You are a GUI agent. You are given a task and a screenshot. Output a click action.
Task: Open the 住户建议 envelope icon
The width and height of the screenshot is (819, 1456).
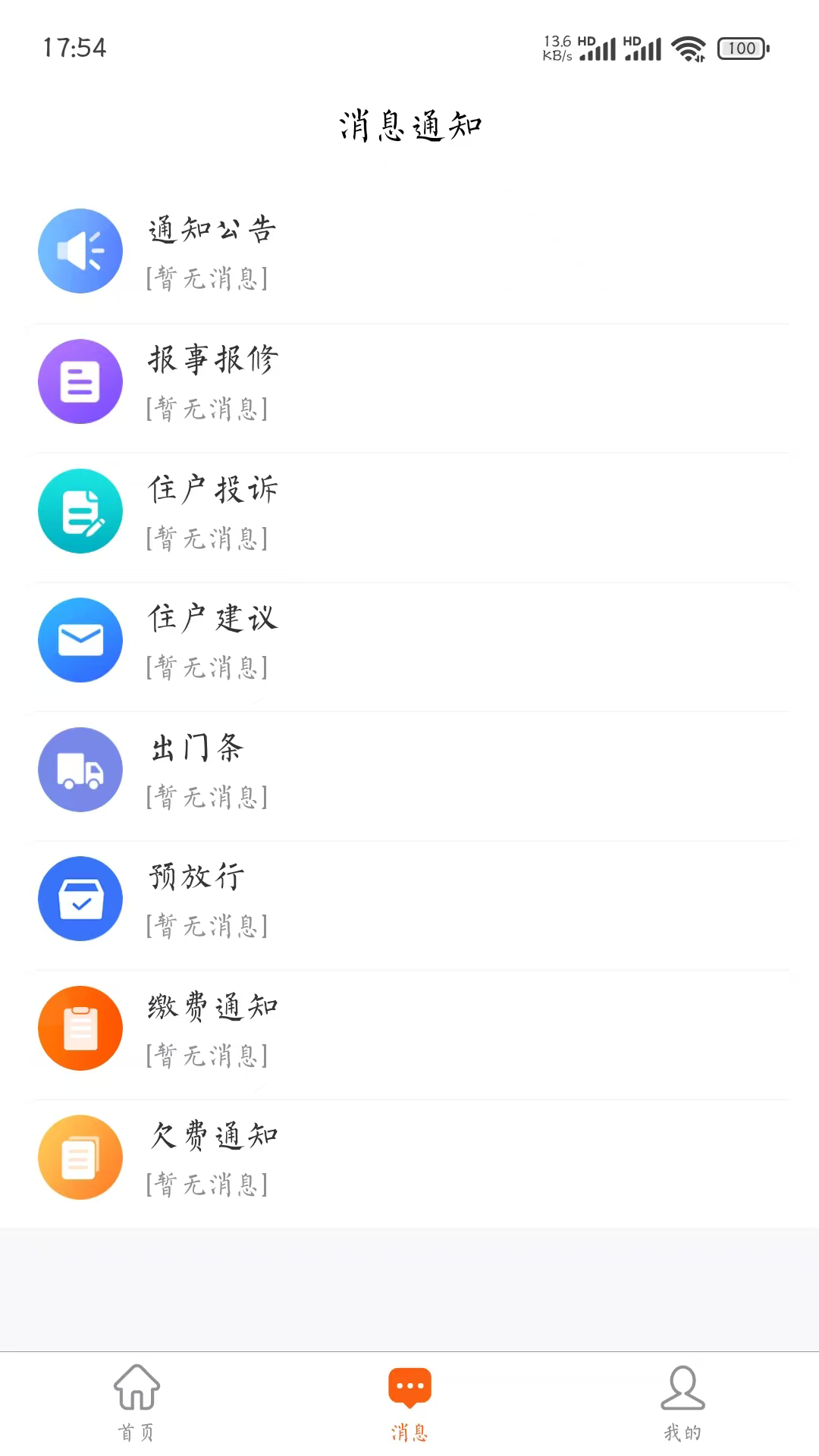click(x=80, y=639)
